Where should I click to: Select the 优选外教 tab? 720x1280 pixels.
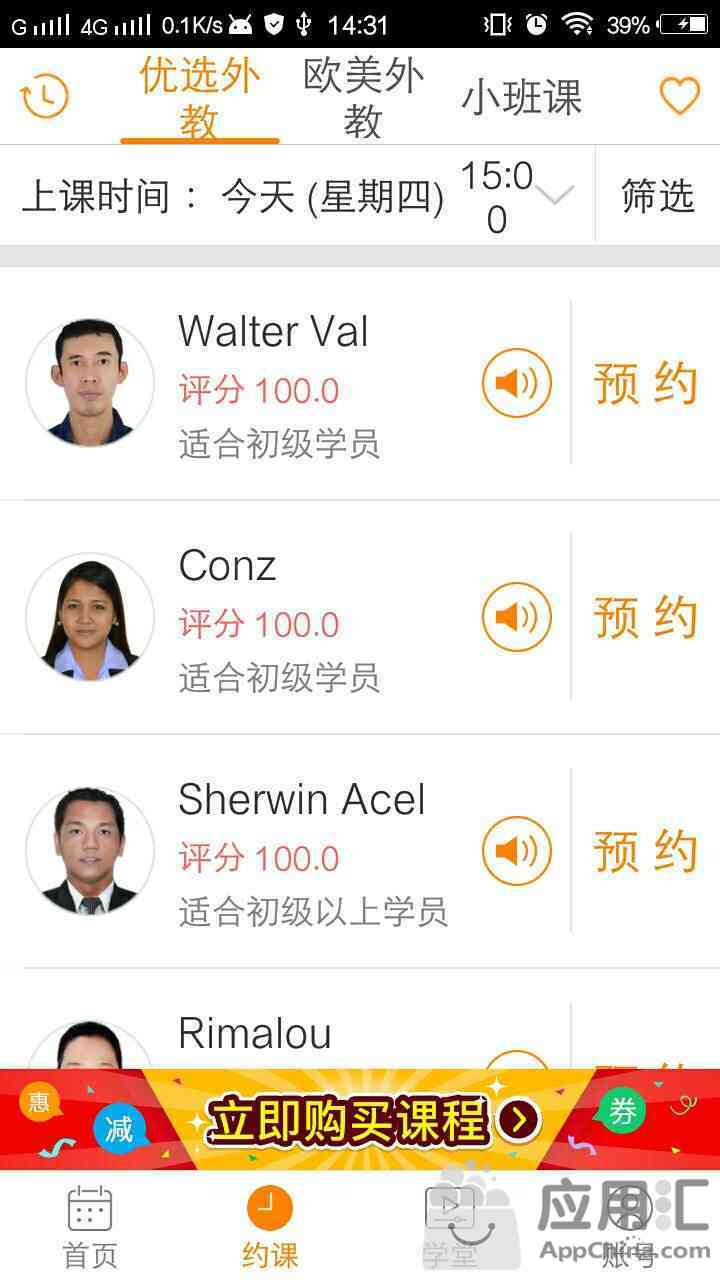click(200, 98)
